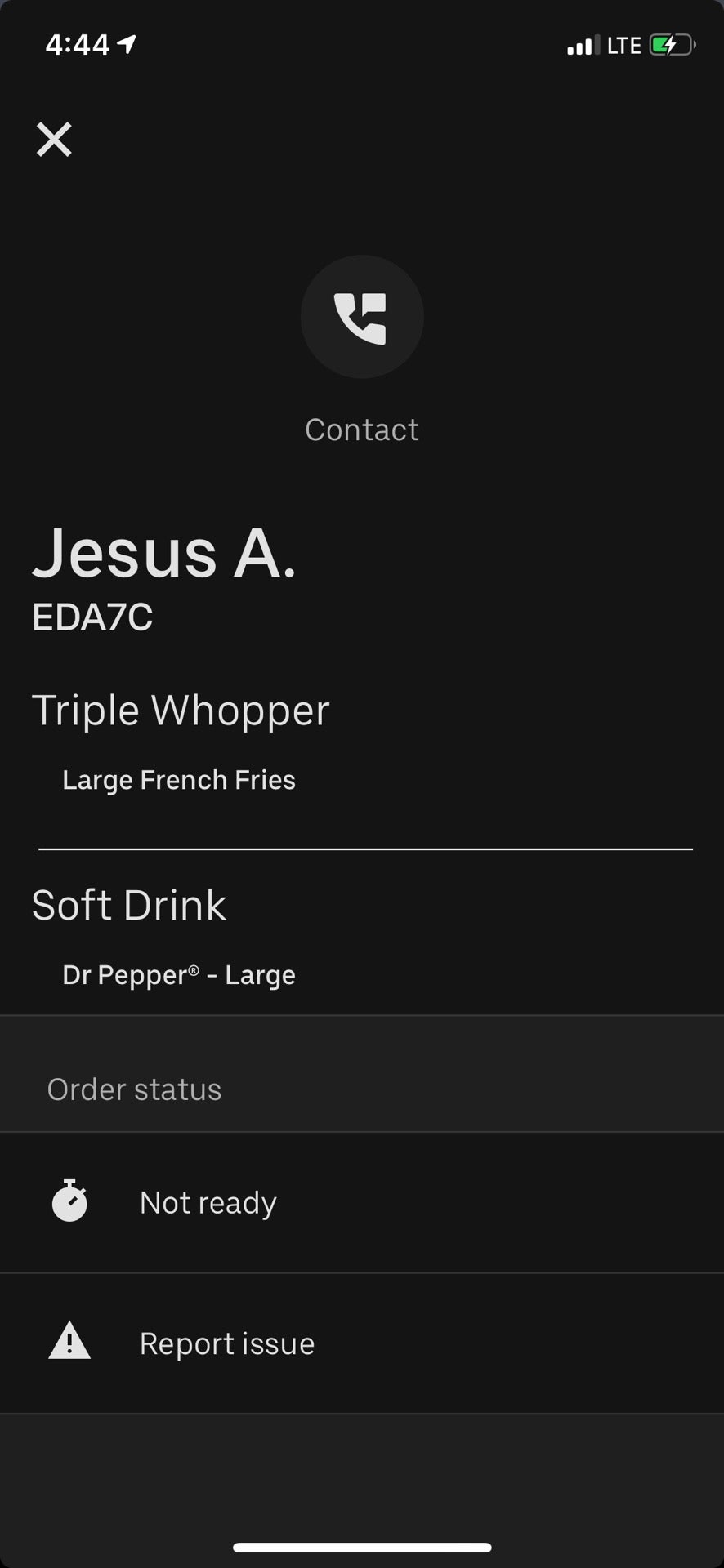Close the order details screen
This screenshot has width=724, height=1568.
(54, 140)
